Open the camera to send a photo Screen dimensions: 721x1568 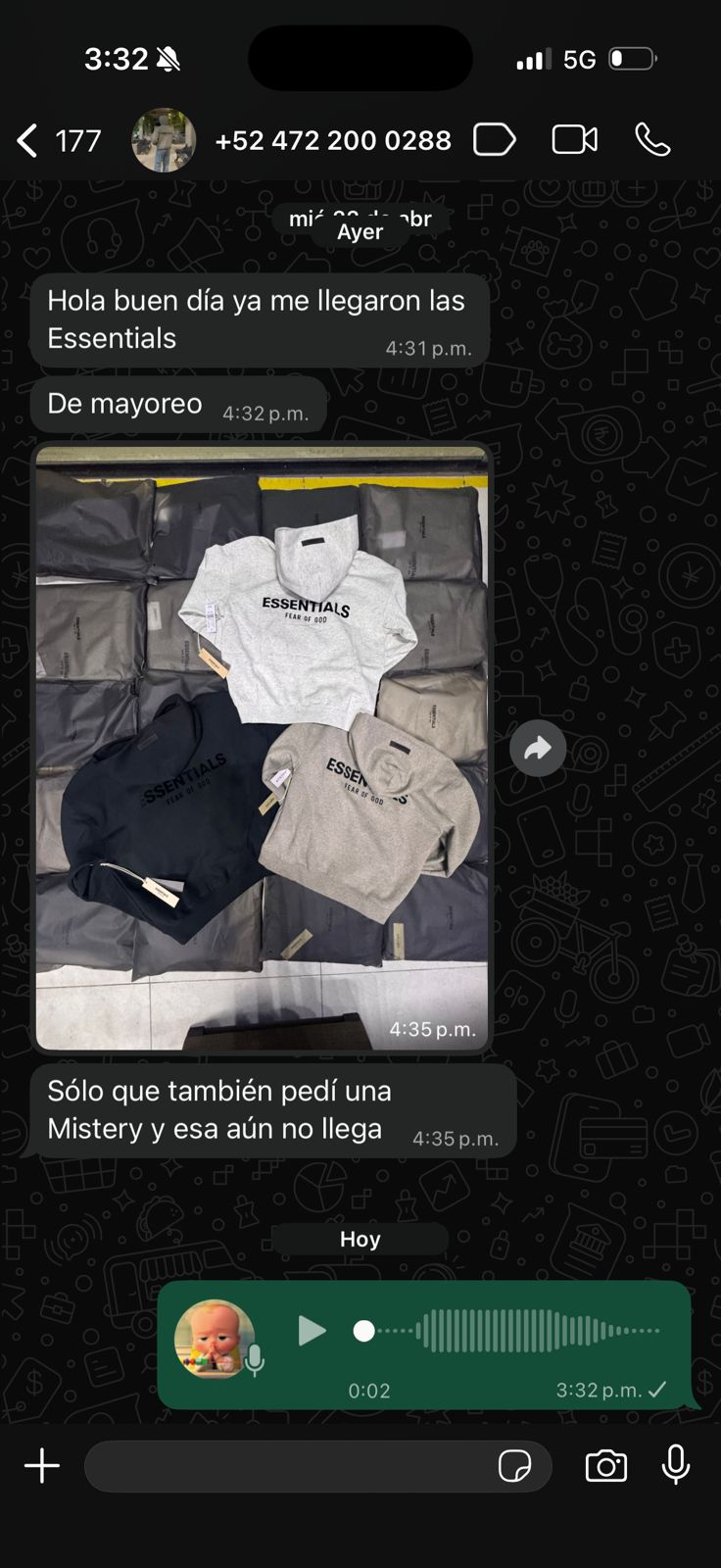(x=606, y=1466)
